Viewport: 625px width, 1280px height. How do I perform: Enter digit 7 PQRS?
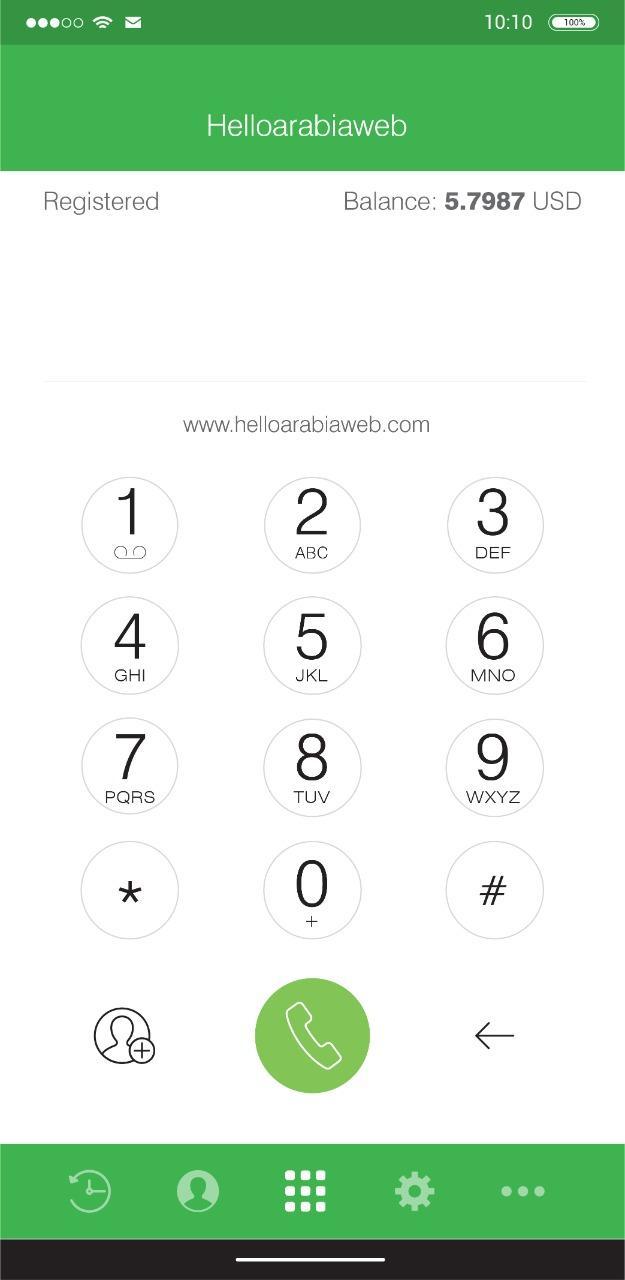coord(129,768)
